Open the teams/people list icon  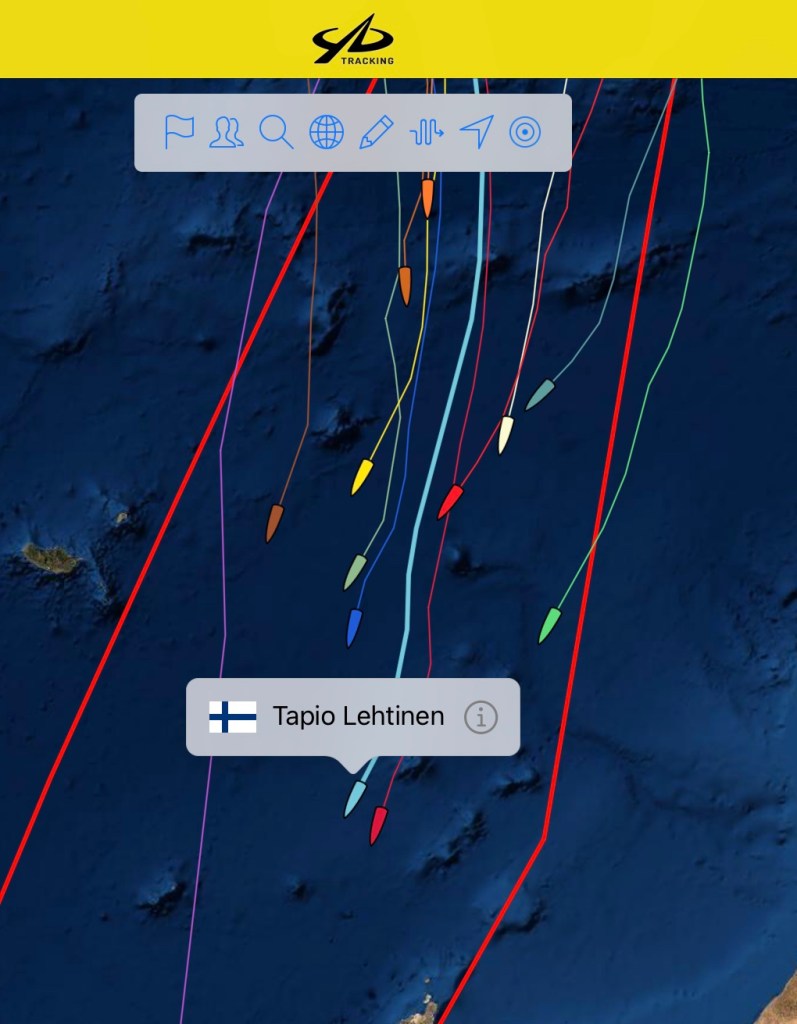click(227, 132)
